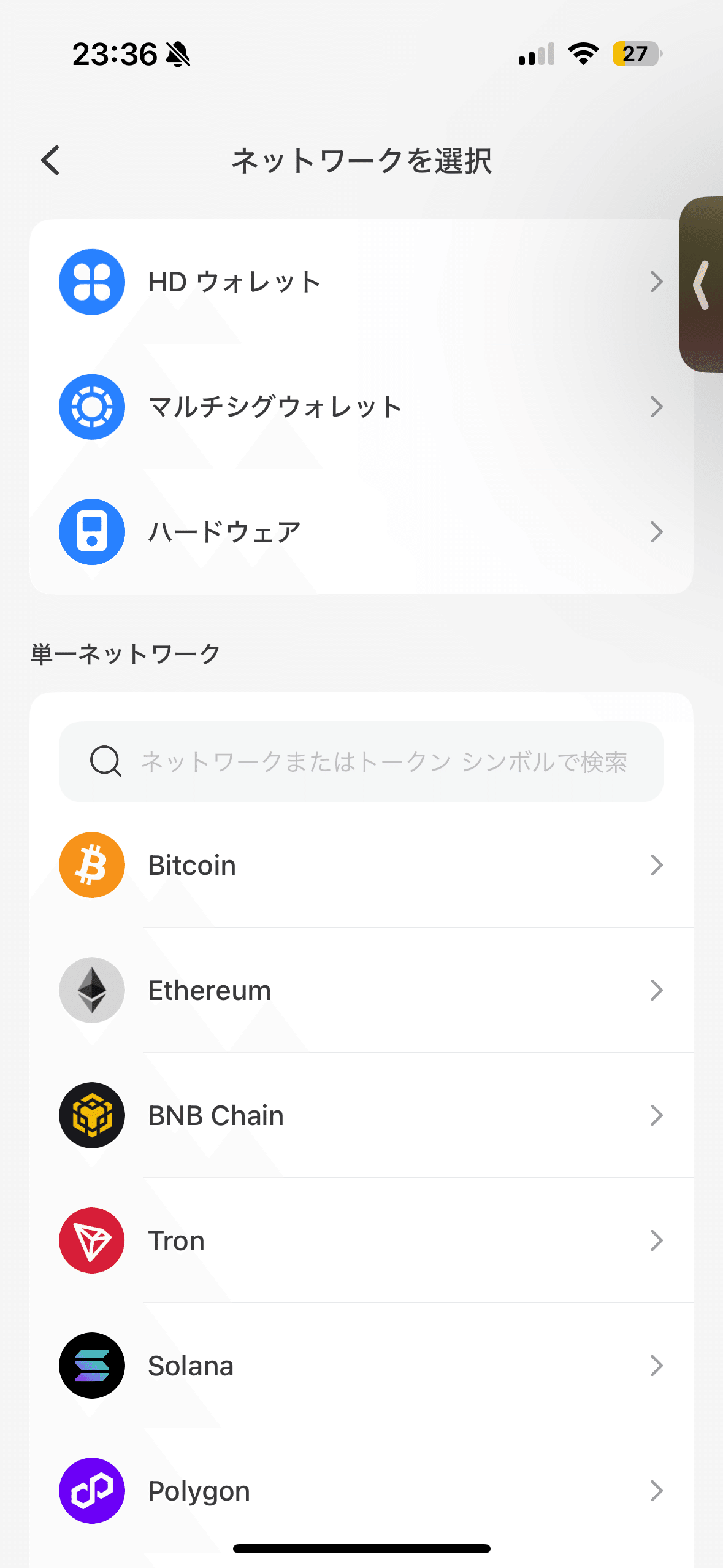Screen dimensions: 723x1568
Task: Open ハードウェア wallet option
Action: [x=361, y=532]
